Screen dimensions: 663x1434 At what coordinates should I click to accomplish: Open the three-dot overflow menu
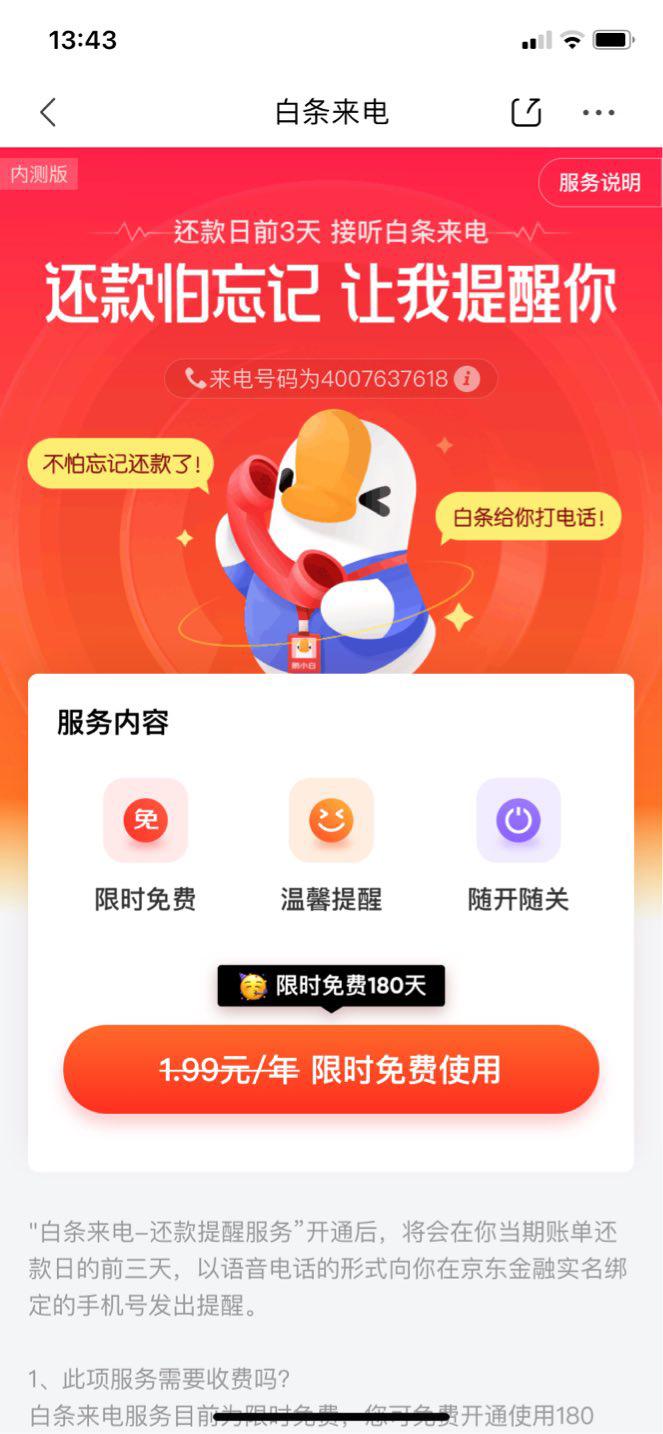[x=599, y=112]
